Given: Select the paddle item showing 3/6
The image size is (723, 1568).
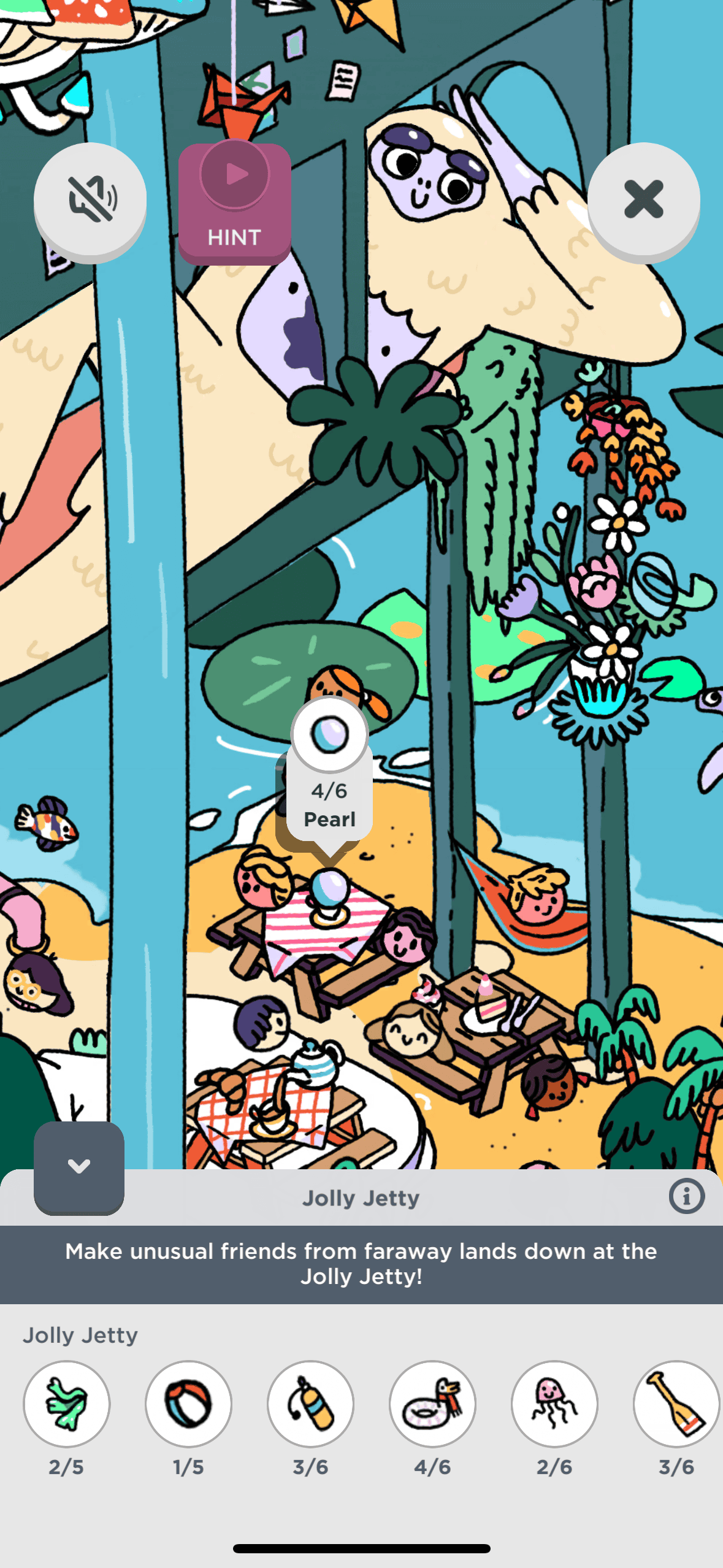Looking at the screenshot, I should click(x=675, y=1404).
